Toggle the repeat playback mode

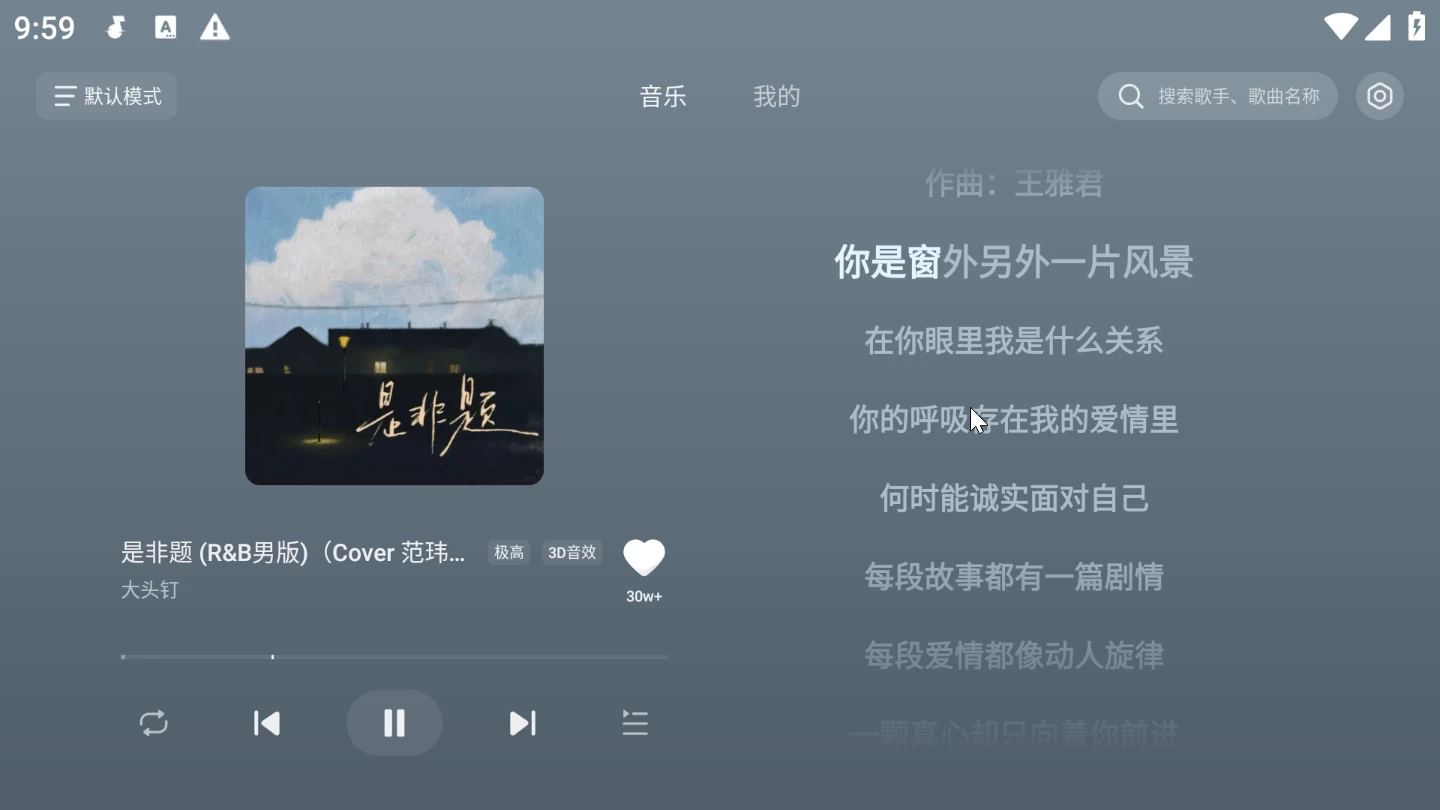pos(154,723)
